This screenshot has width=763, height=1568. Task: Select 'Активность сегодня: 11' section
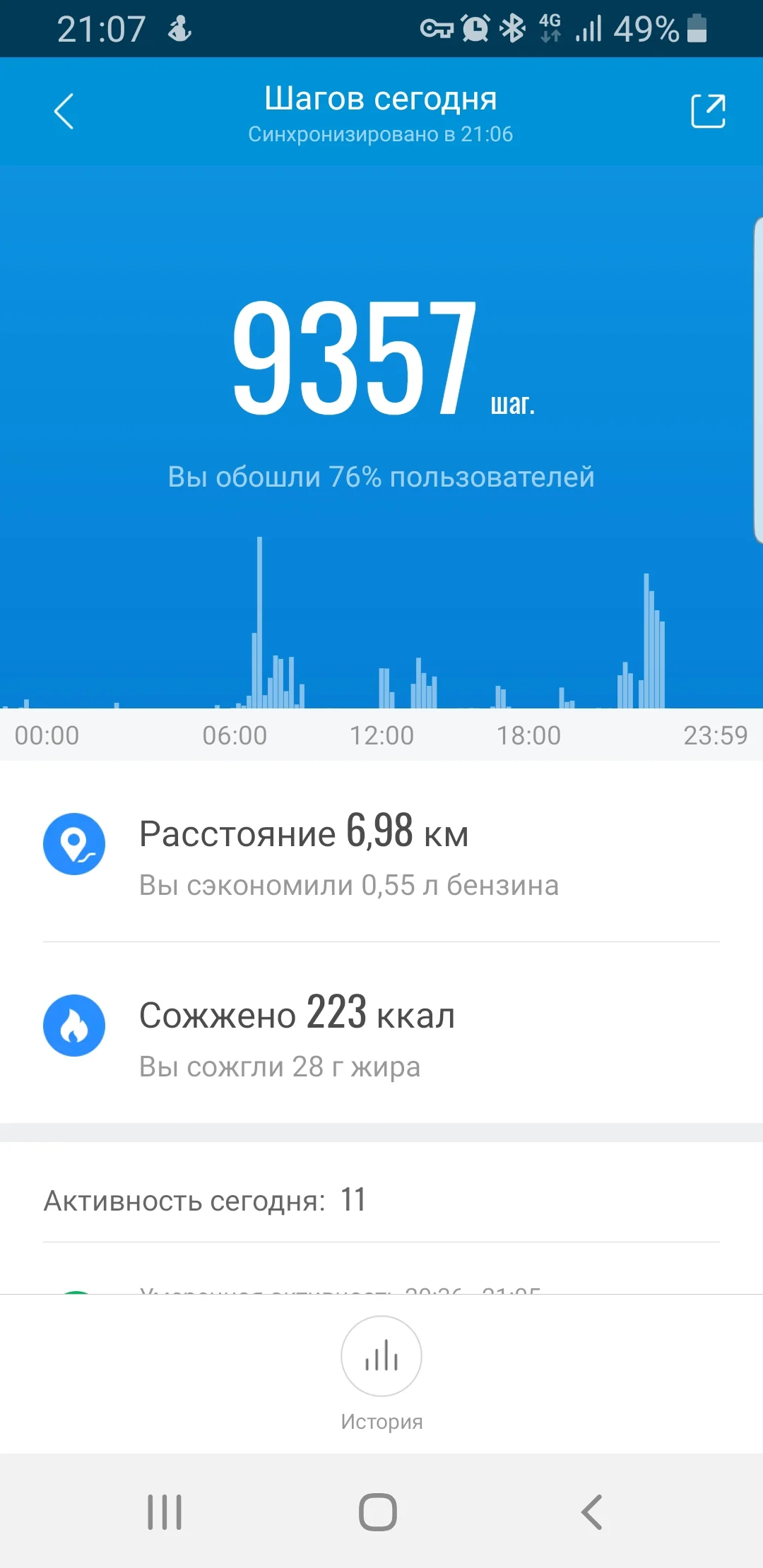(x=203, y=1199)
